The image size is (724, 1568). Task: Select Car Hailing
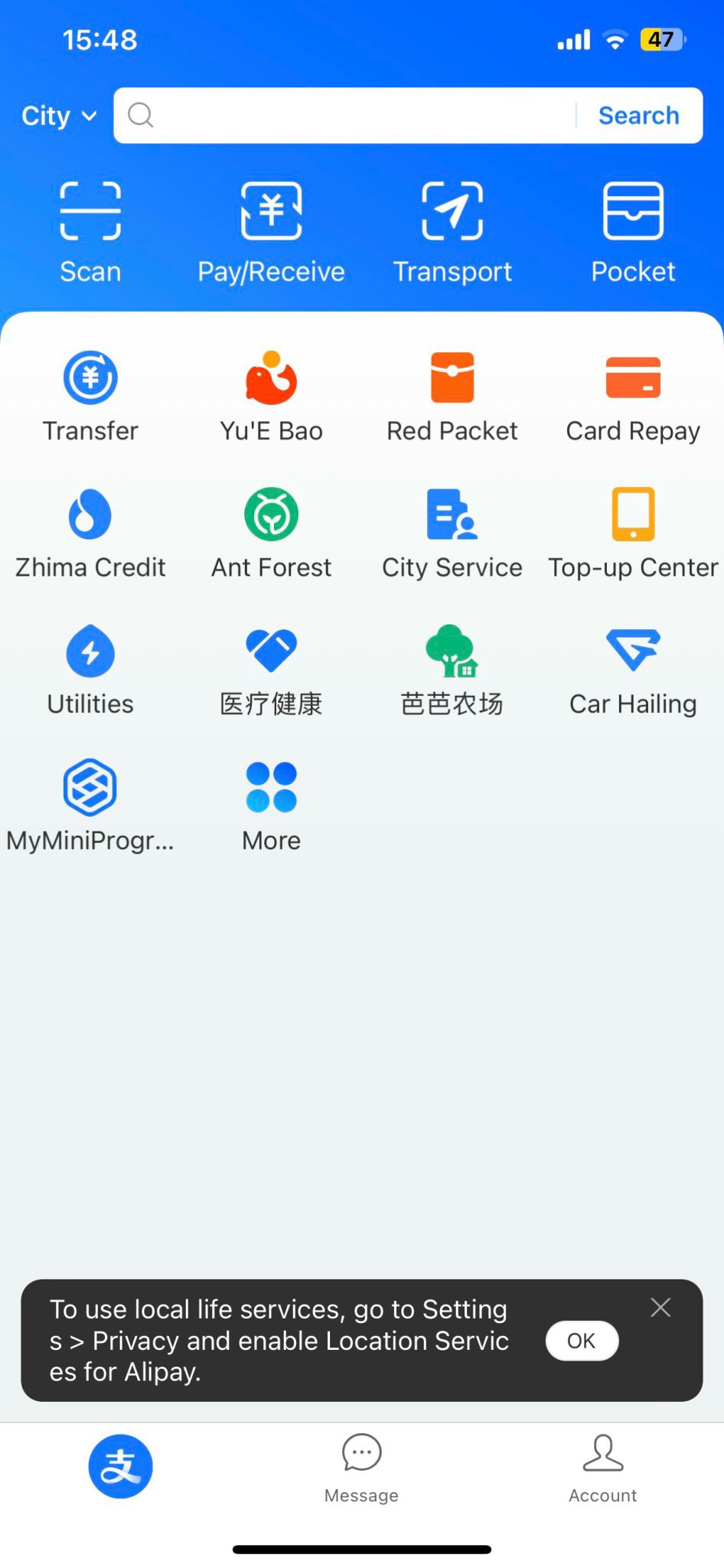(633, 671)
